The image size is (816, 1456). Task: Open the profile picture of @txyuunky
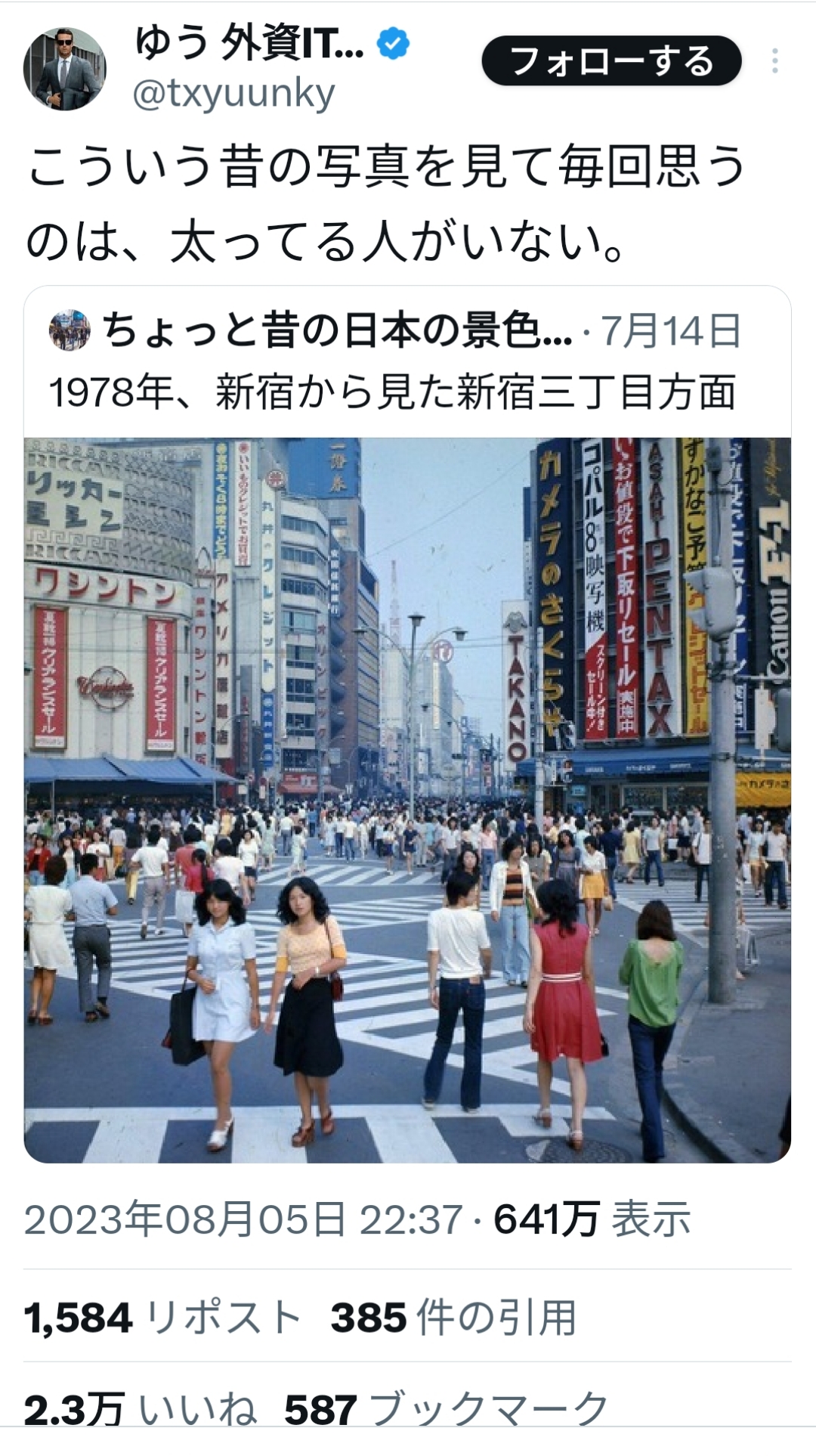(x=65, y=69)
